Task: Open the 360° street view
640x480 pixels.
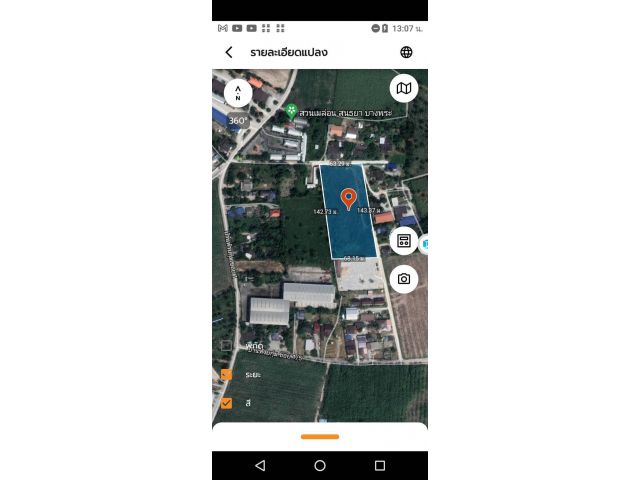Action: pos(237,121)
